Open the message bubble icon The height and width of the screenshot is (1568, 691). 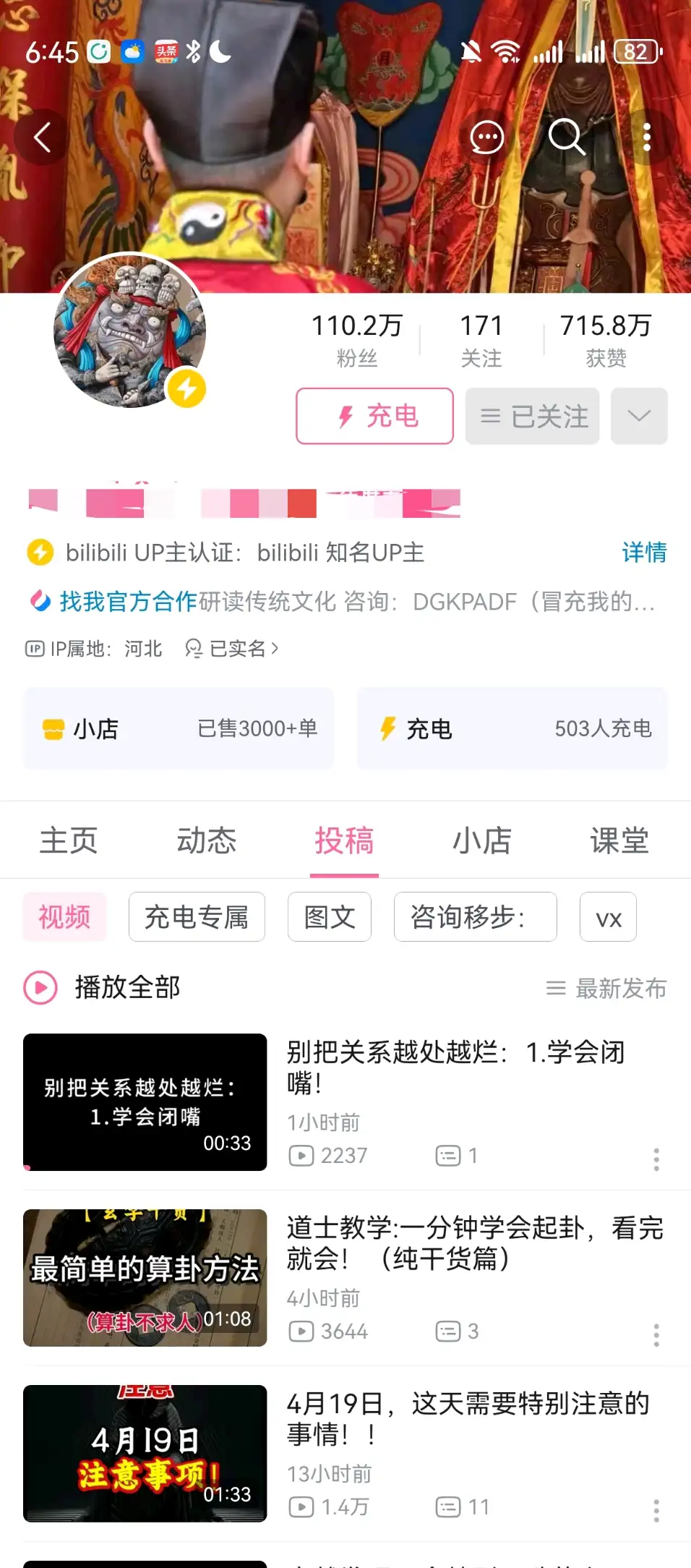[x=486, y=137]
